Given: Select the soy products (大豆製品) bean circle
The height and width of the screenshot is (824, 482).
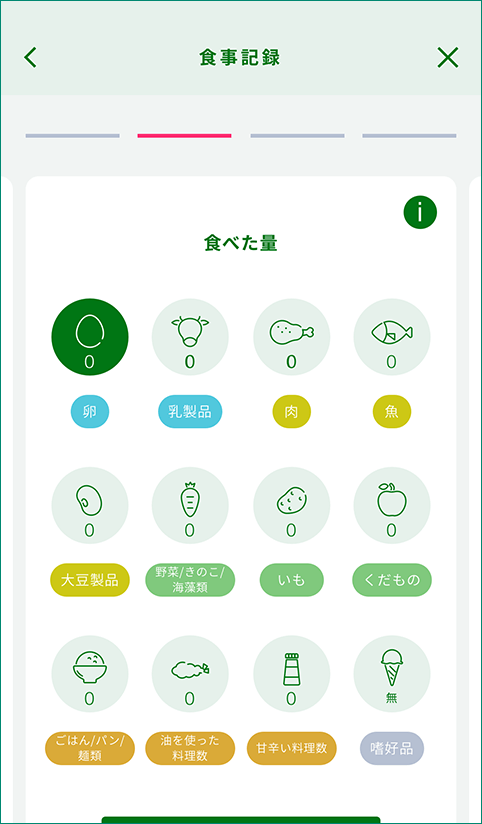Looking at the screenshot, I should (90, 506).
